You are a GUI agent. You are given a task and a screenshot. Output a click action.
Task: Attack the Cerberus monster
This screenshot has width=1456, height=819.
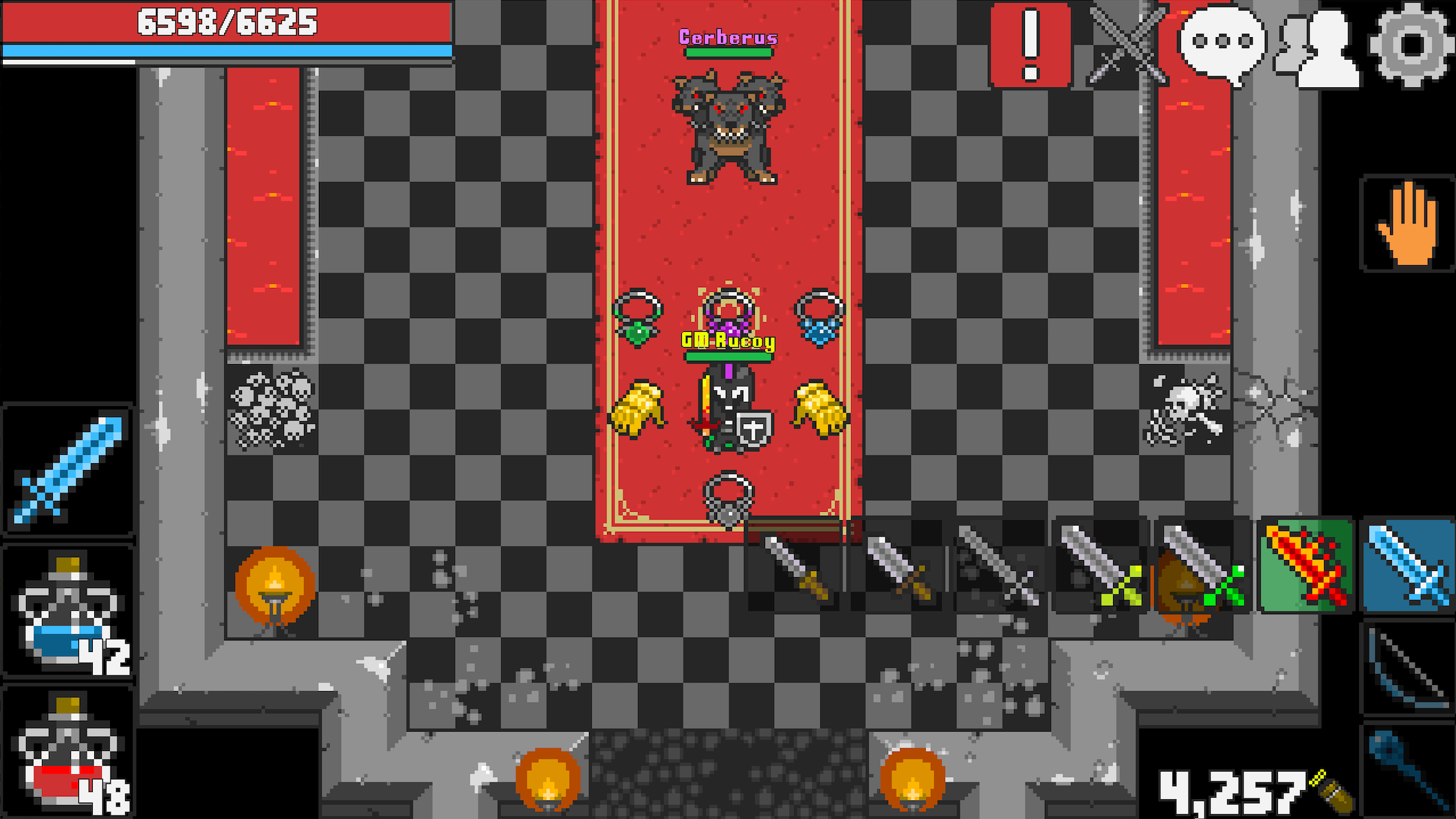click(x=729, y=128)
